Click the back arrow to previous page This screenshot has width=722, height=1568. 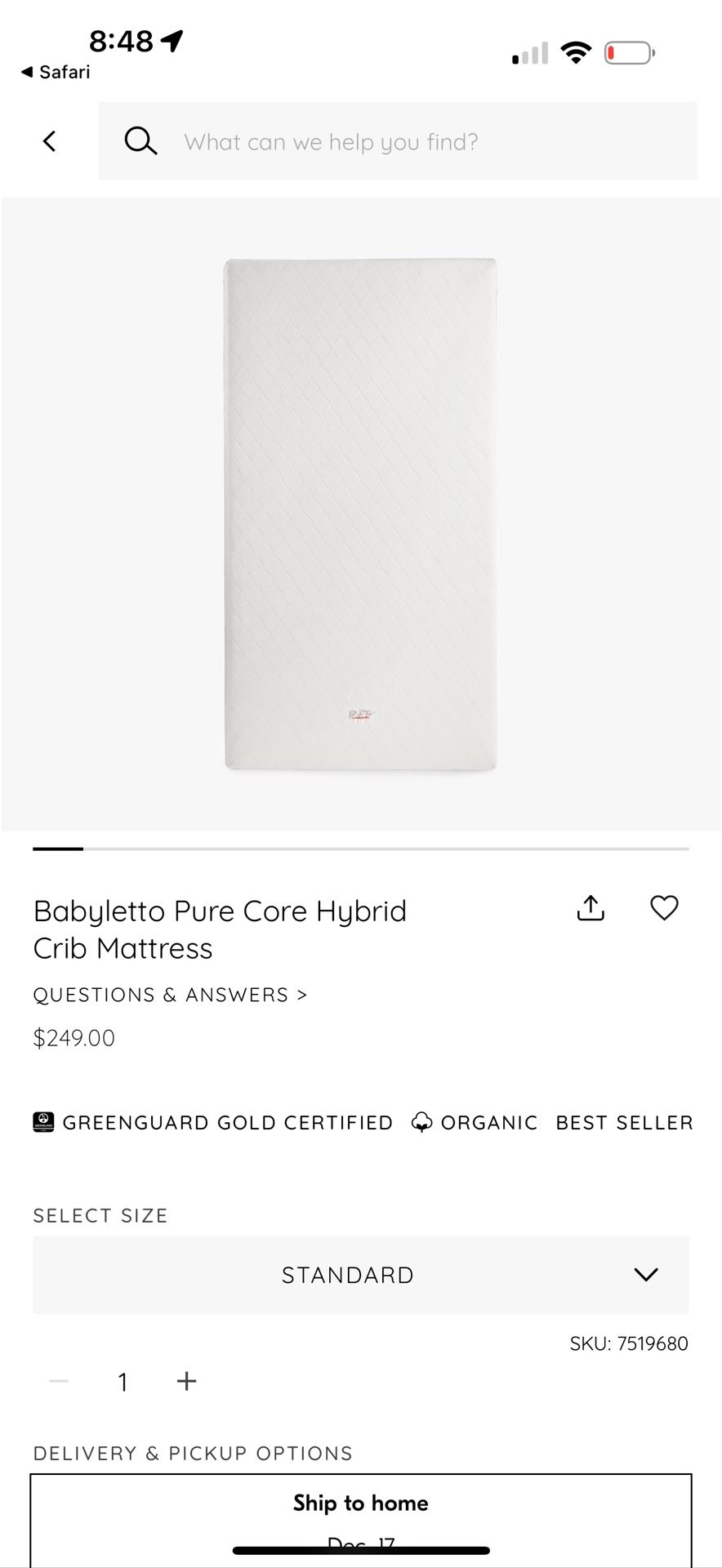coord(50,141)
